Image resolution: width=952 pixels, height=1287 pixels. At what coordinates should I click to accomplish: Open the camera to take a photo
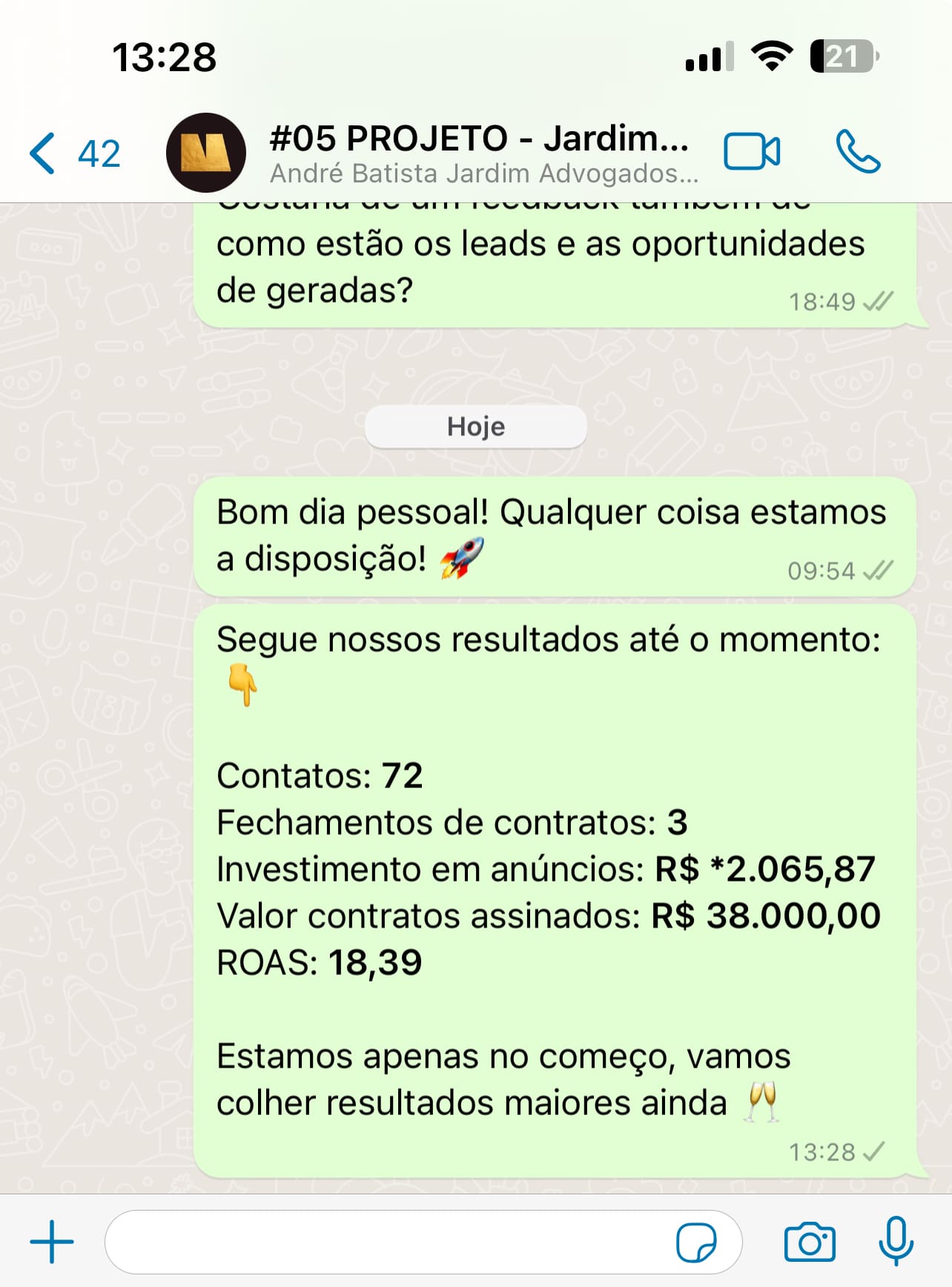click(810, 1242)
